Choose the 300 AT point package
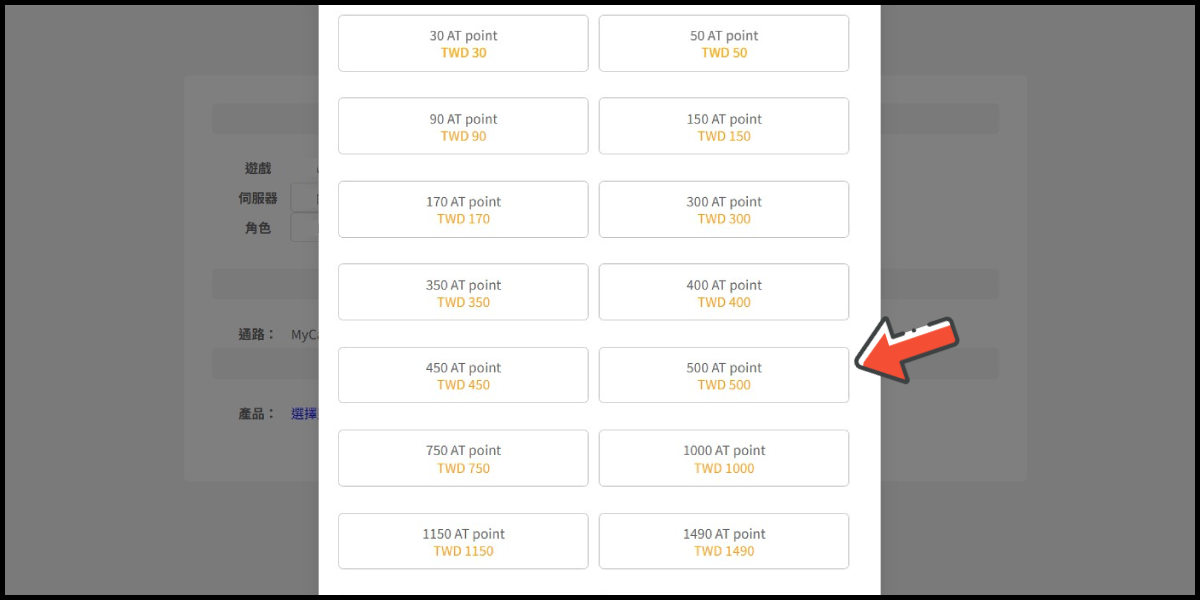 pyautogui.click(x=724, y=210)
